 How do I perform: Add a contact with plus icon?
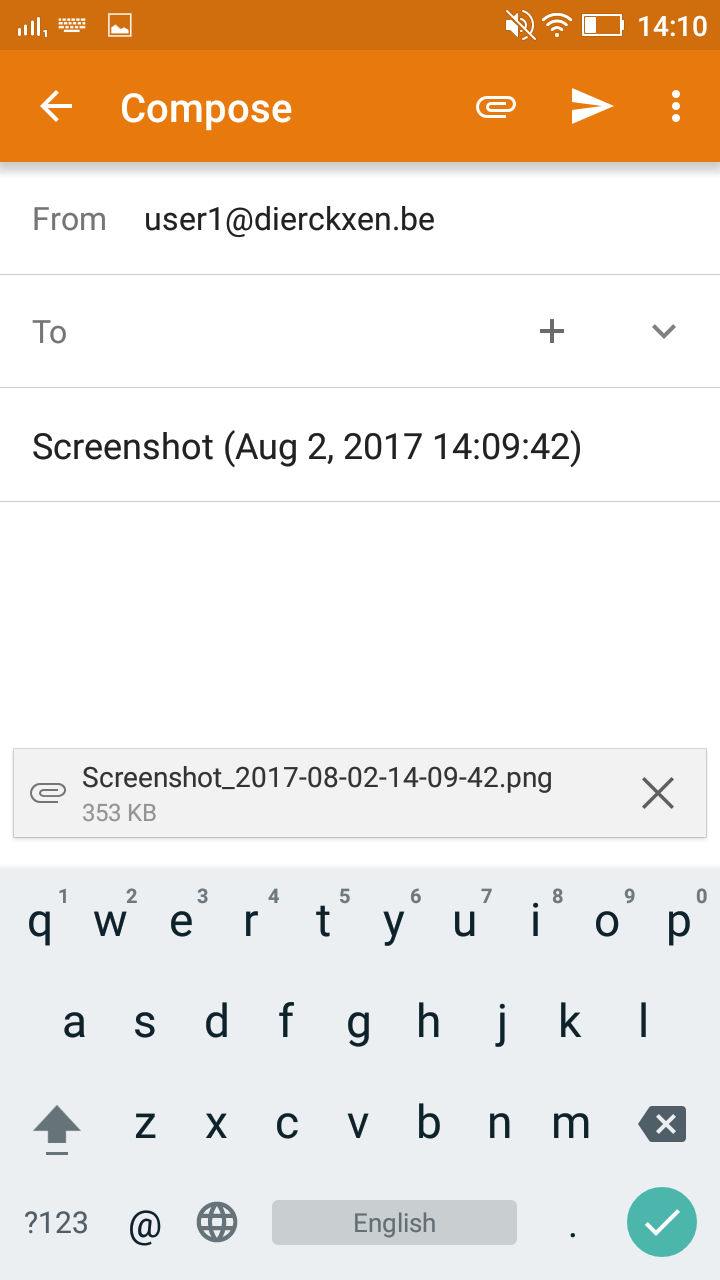pos(552,331)
